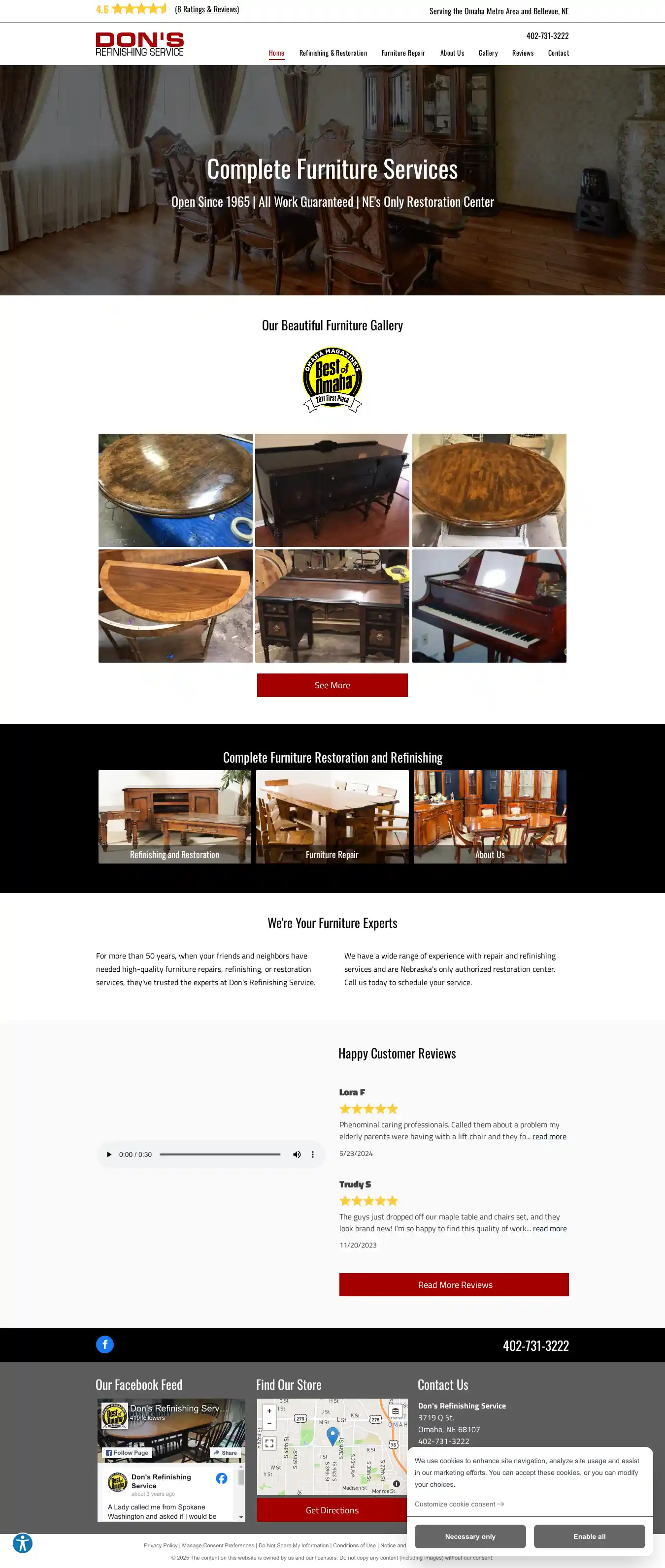Image resolution: width=665 pixels, height=1568 pixels.
Task: Navigate to Gallery in the top menu
Action: tap(488, 53)
